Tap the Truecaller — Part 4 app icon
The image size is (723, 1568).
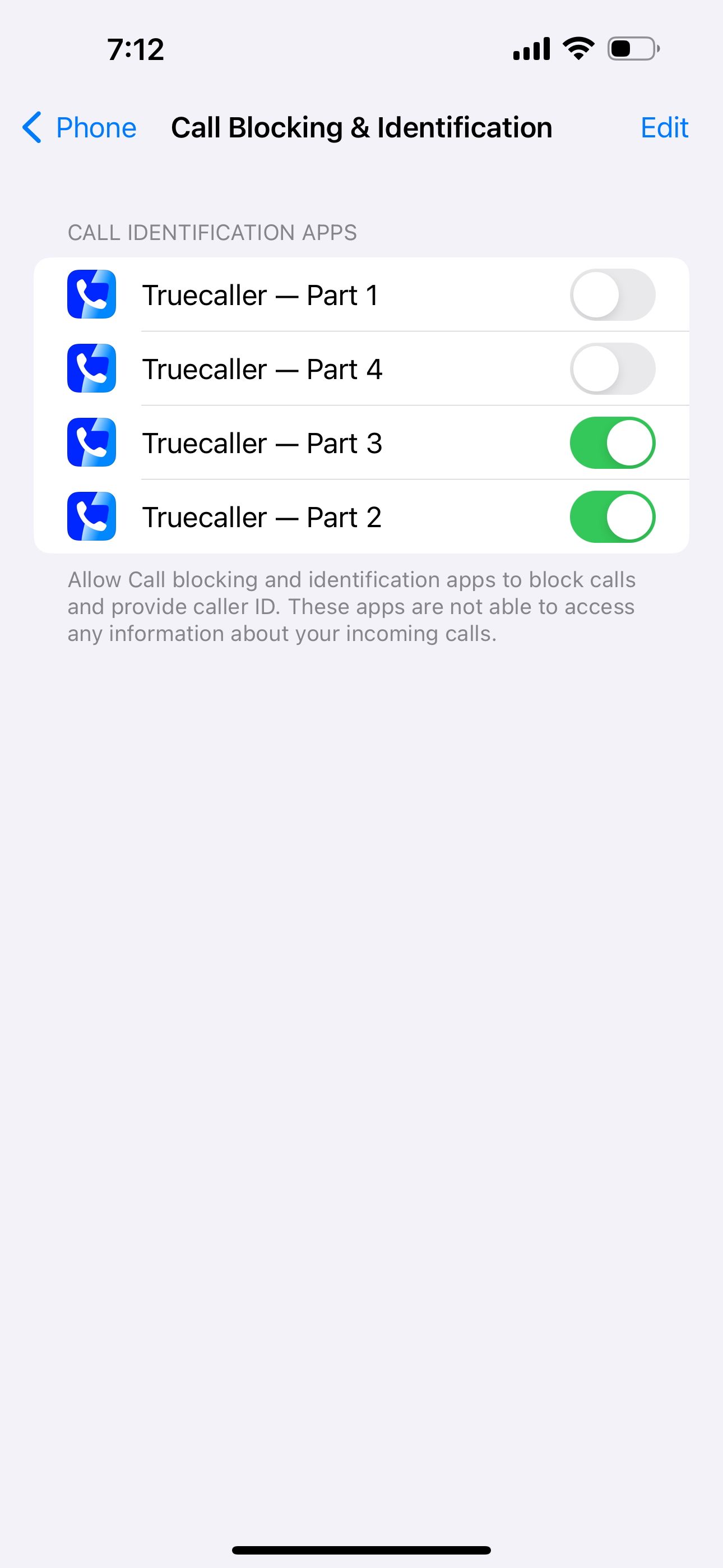point(91,369)
